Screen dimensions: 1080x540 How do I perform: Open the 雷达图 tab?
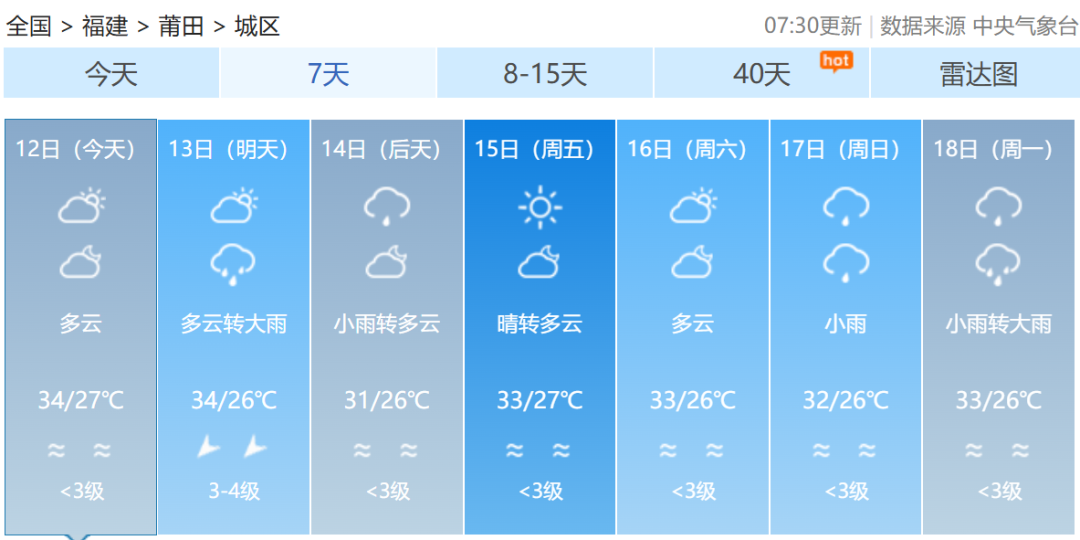click(977, 74)
